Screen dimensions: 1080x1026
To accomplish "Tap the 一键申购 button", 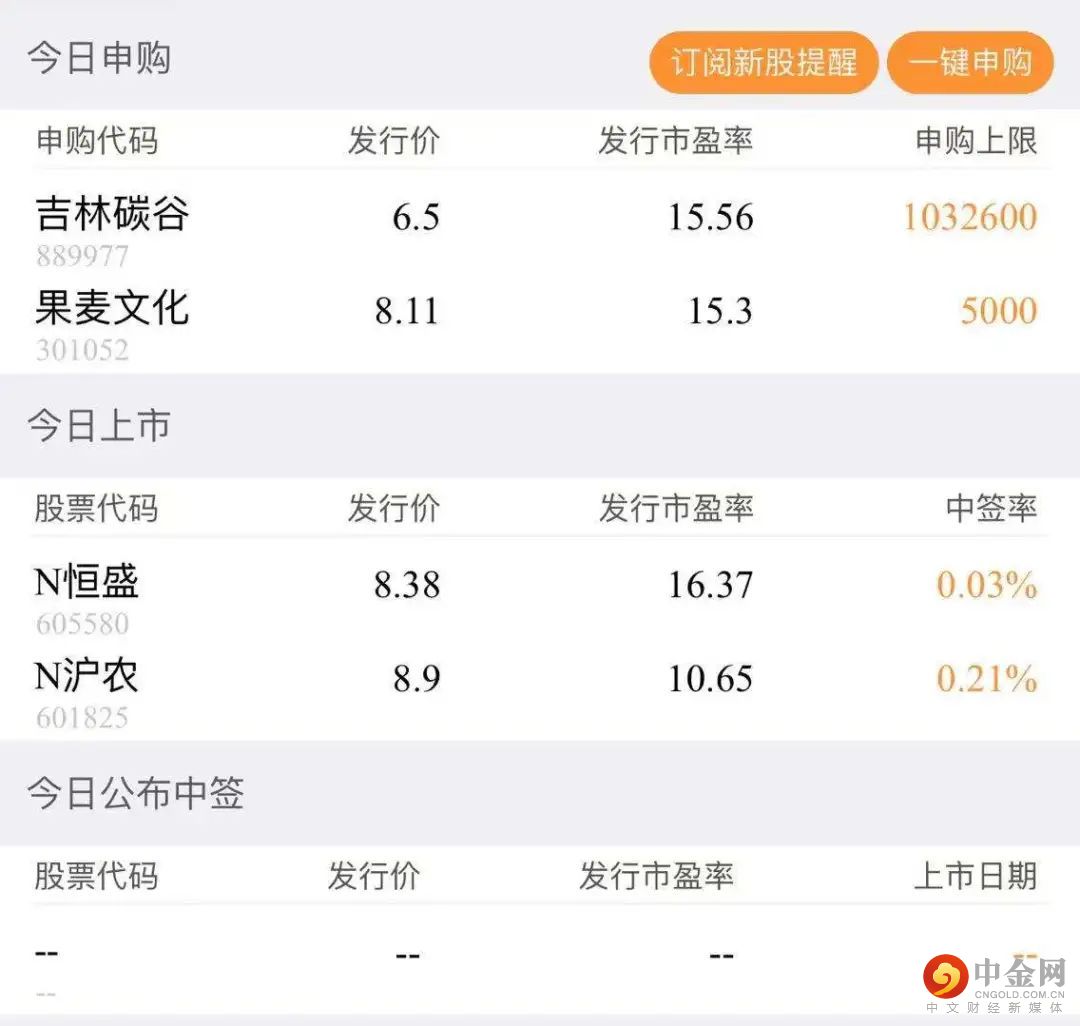I will pyautogui.click(x=970, y=62).
